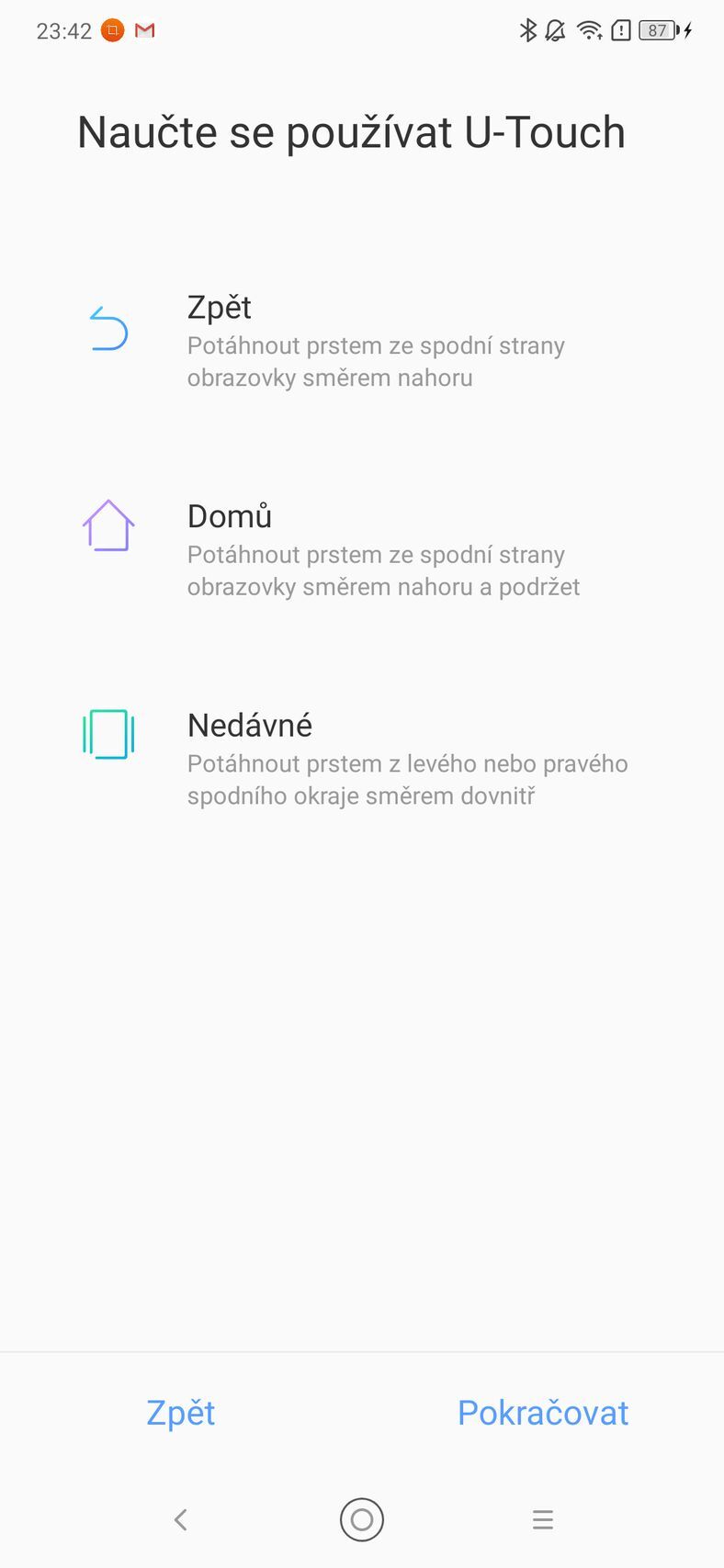Select the Zpět gesture description text
This screenshot has height=1568, width=724.
[x=376, y=360]
